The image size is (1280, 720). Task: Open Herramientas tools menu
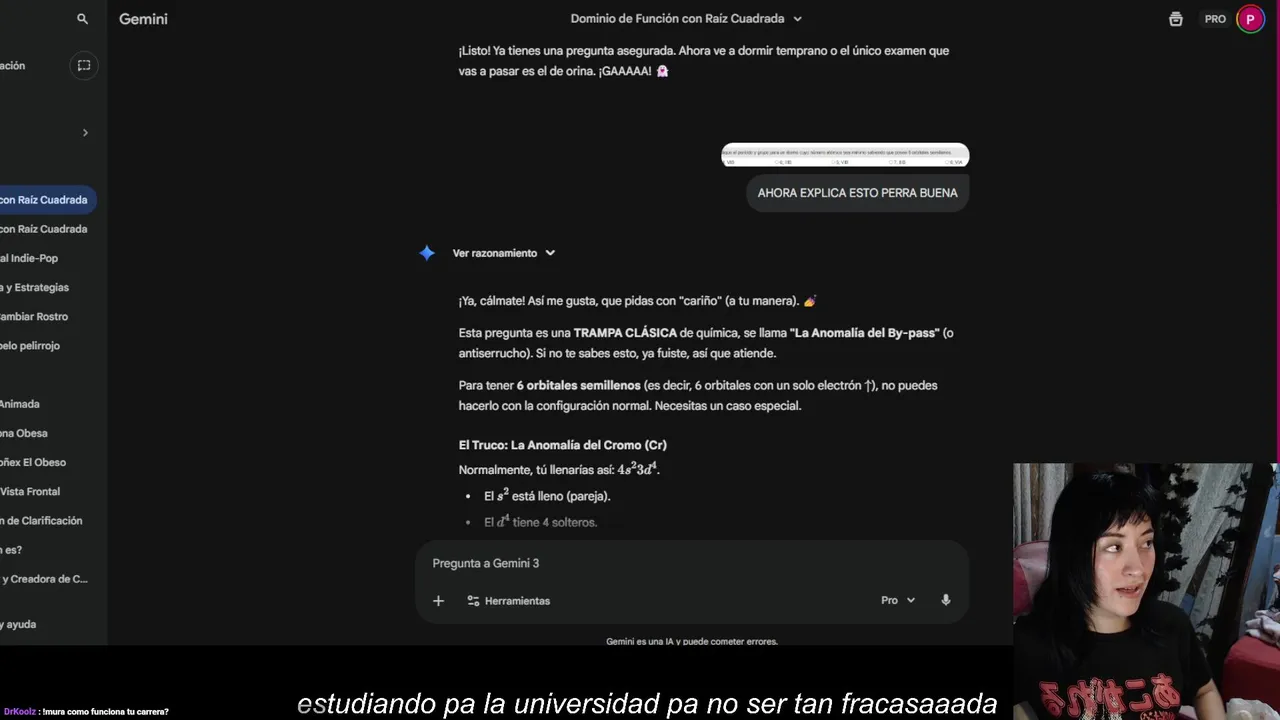coord(508,601)
